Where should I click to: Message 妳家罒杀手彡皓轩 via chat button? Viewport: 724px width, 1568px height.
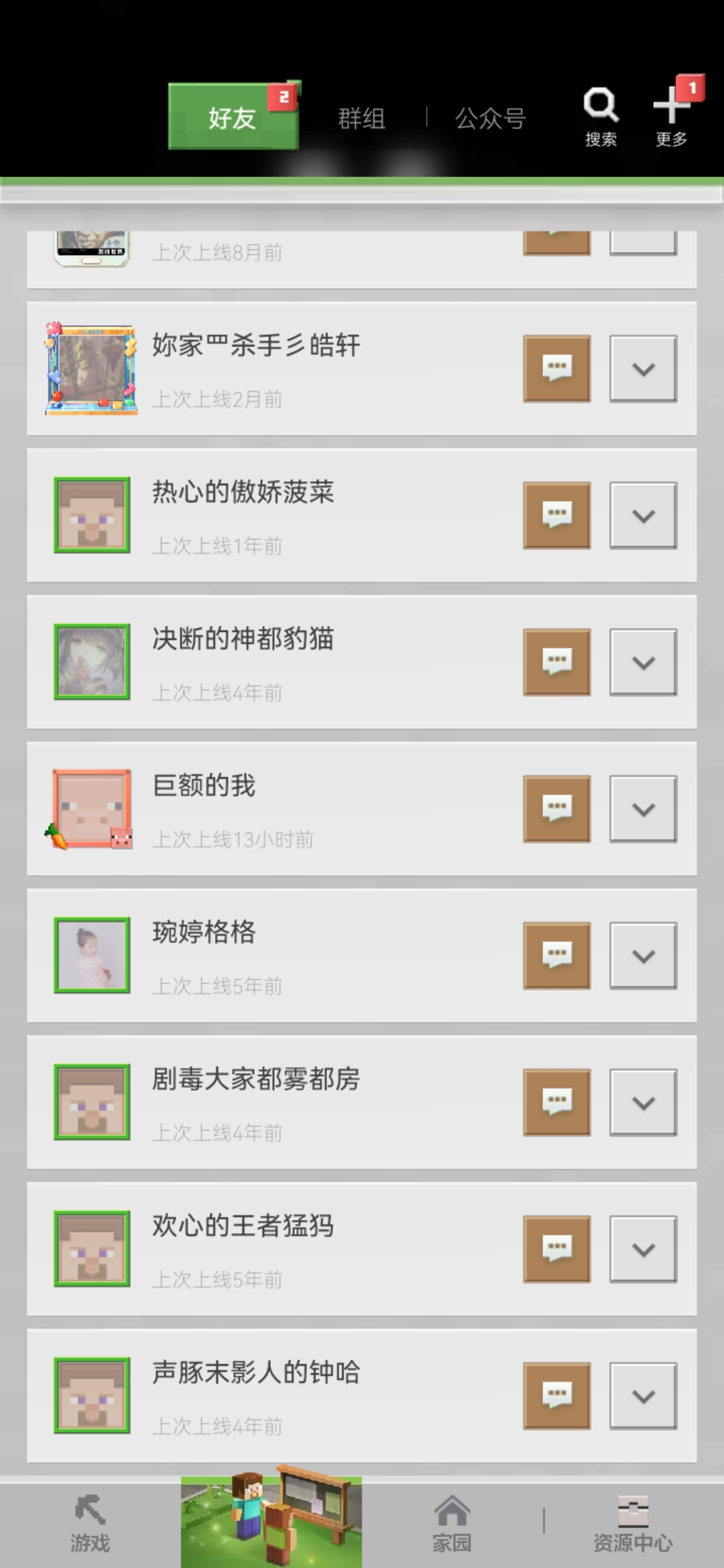(556, 369)
